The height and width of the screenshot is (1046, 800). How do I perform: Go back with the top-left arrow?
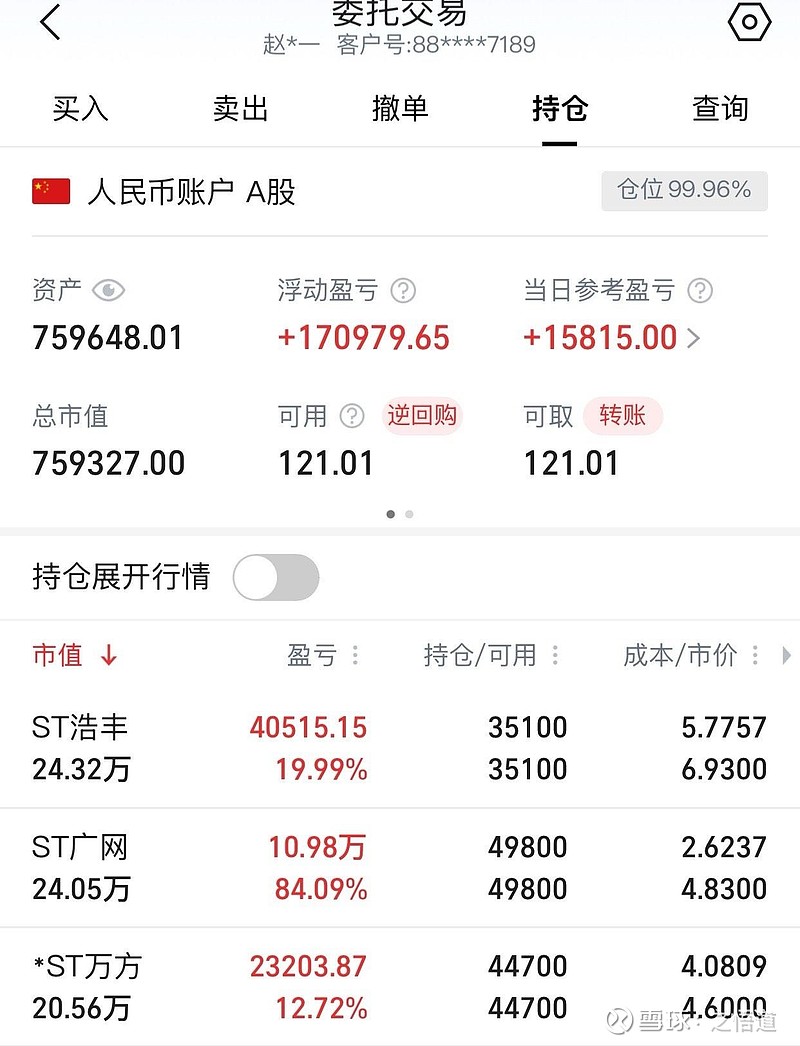[x=51, y=22]
